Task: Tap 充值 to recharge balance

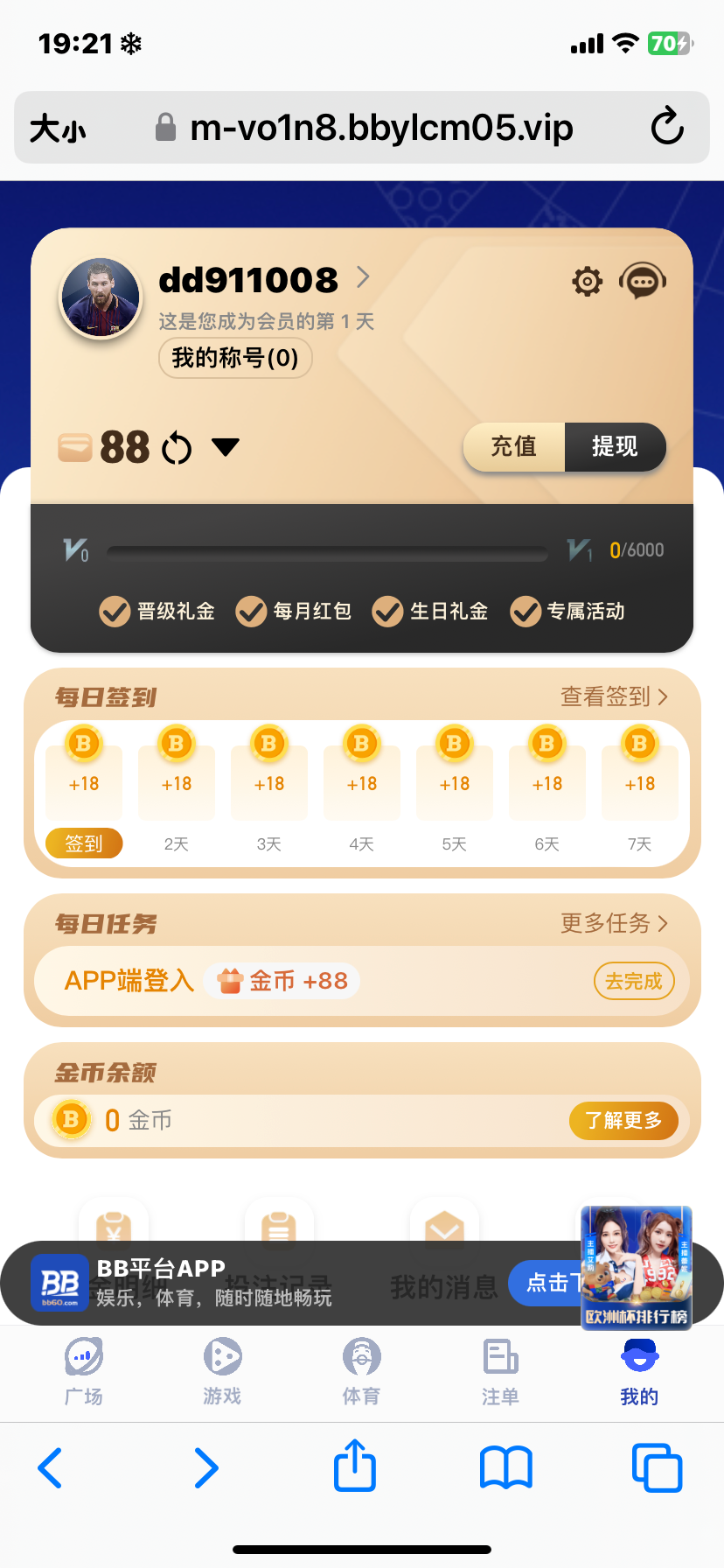Action: point(514,447)
